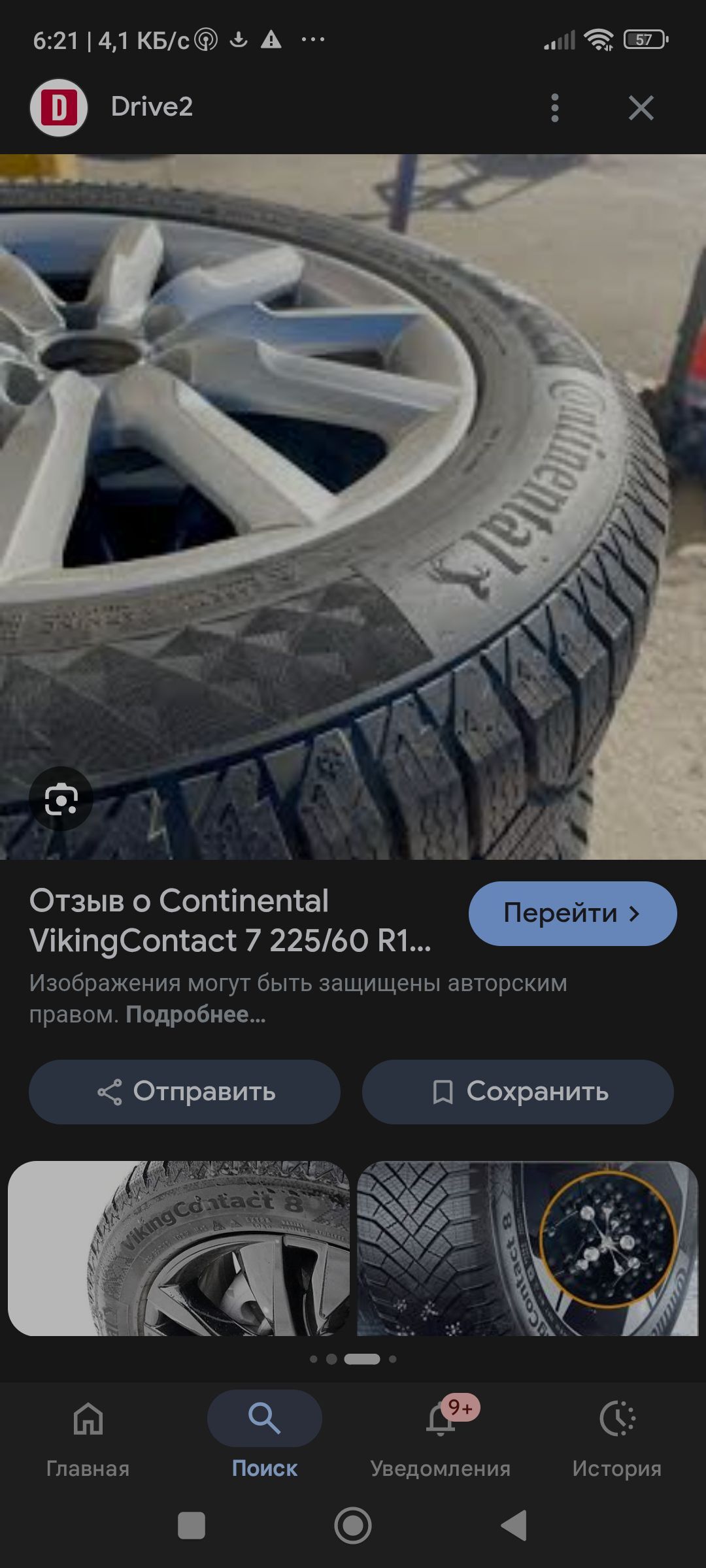Share the image via Отправить
Screen dimensions: 706x1568
point(184,1092)
